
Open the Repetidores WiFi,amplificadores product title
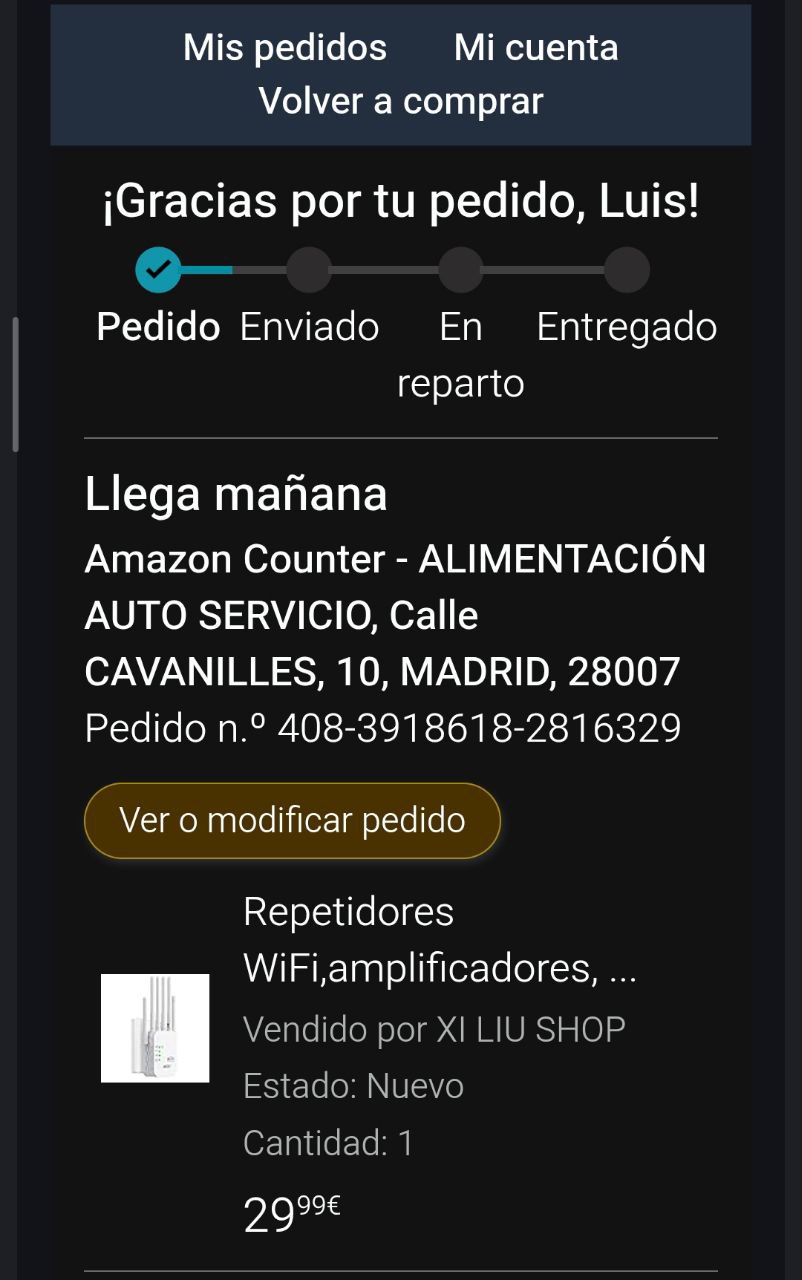point(440,940)
